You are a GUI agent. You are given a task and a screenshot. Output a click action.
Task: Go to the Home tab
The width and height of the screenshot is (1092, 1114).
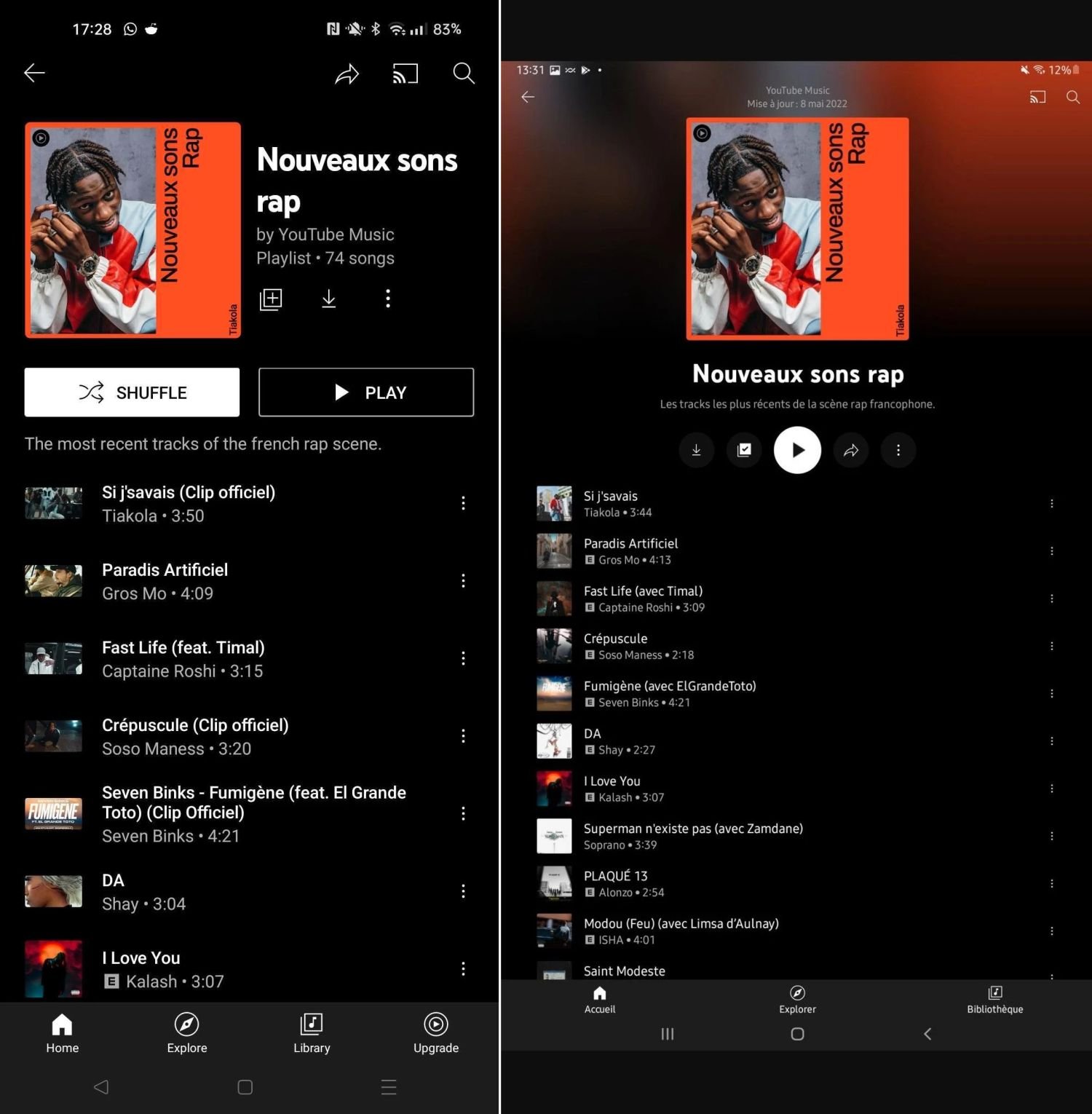(63, 1032)
